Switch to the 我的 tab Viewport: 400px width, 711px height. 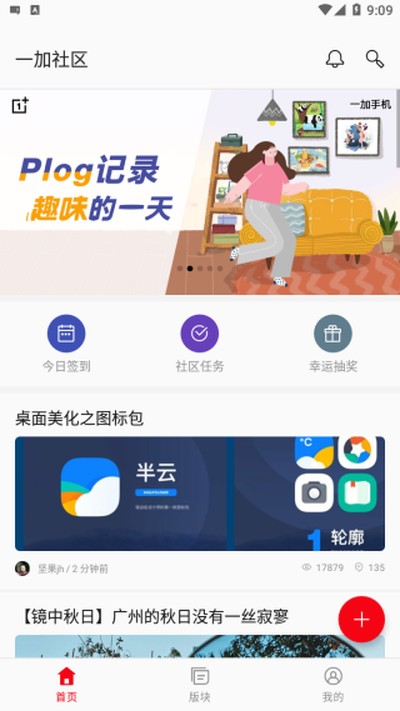pos(333,685)
